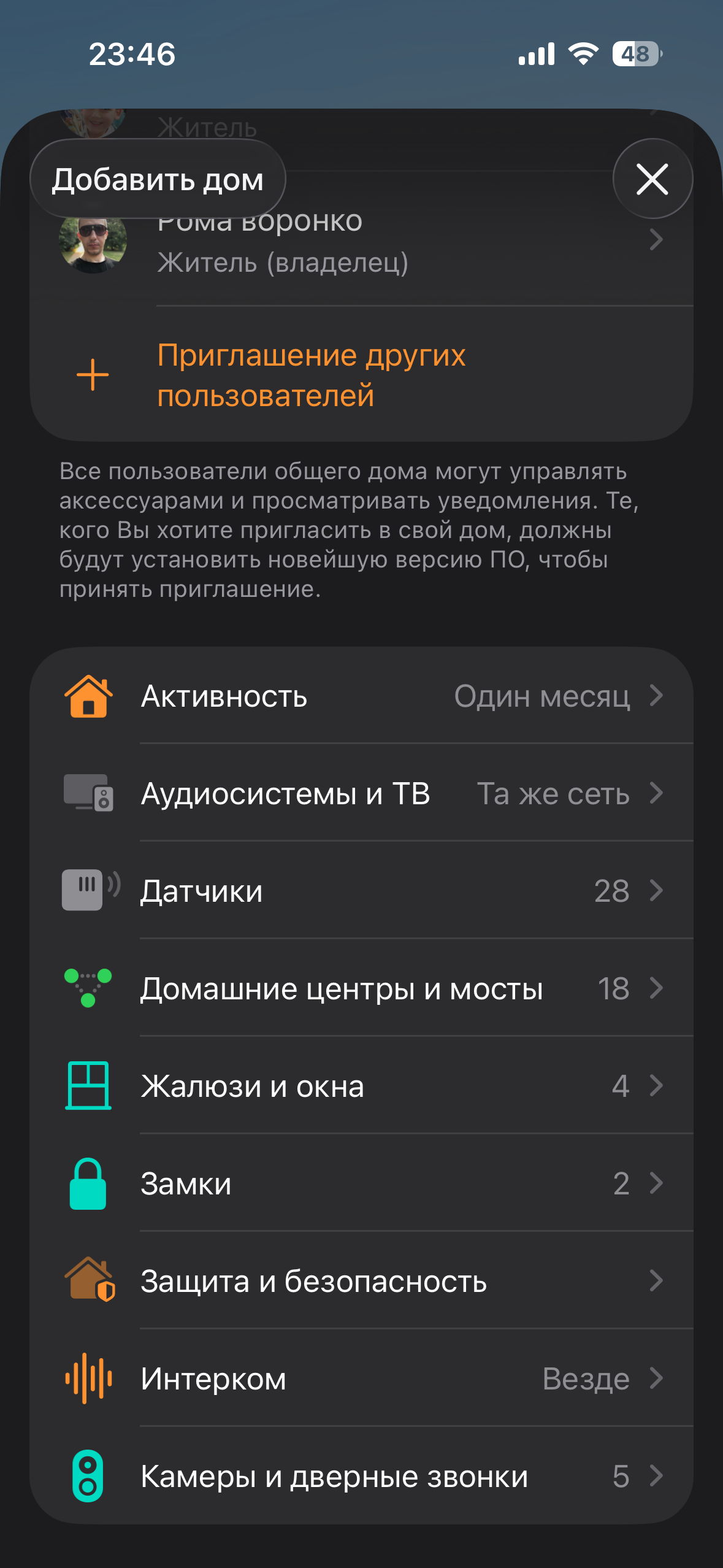Open the Интерком settings row
The image size is (723, 1568).
coord(362,1378)
